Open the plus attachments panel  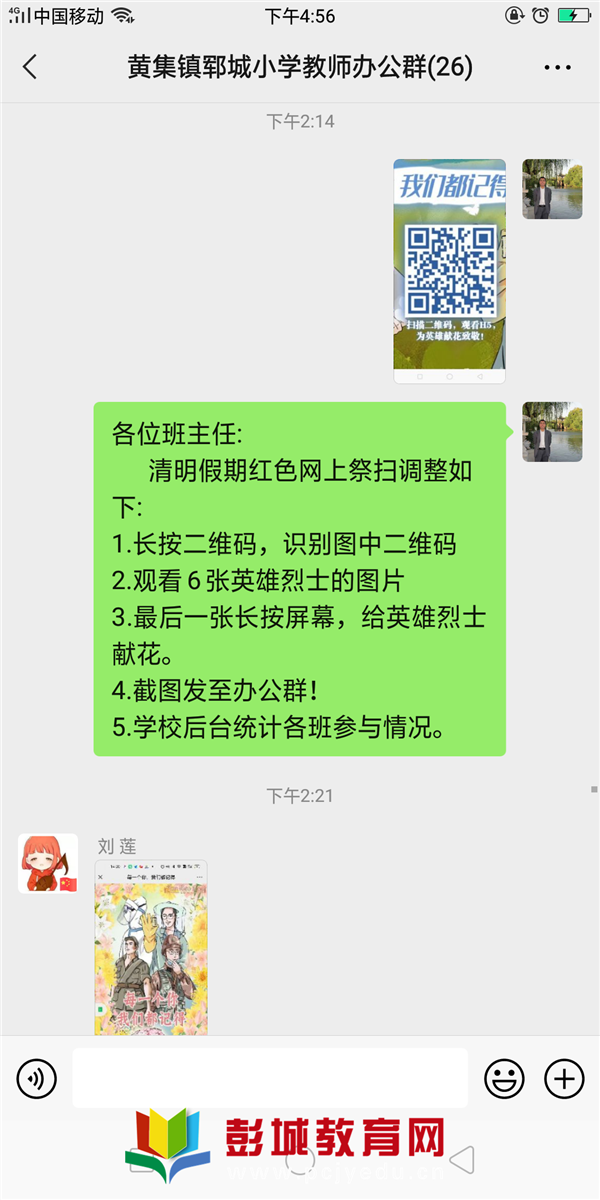click(564, 1078)
